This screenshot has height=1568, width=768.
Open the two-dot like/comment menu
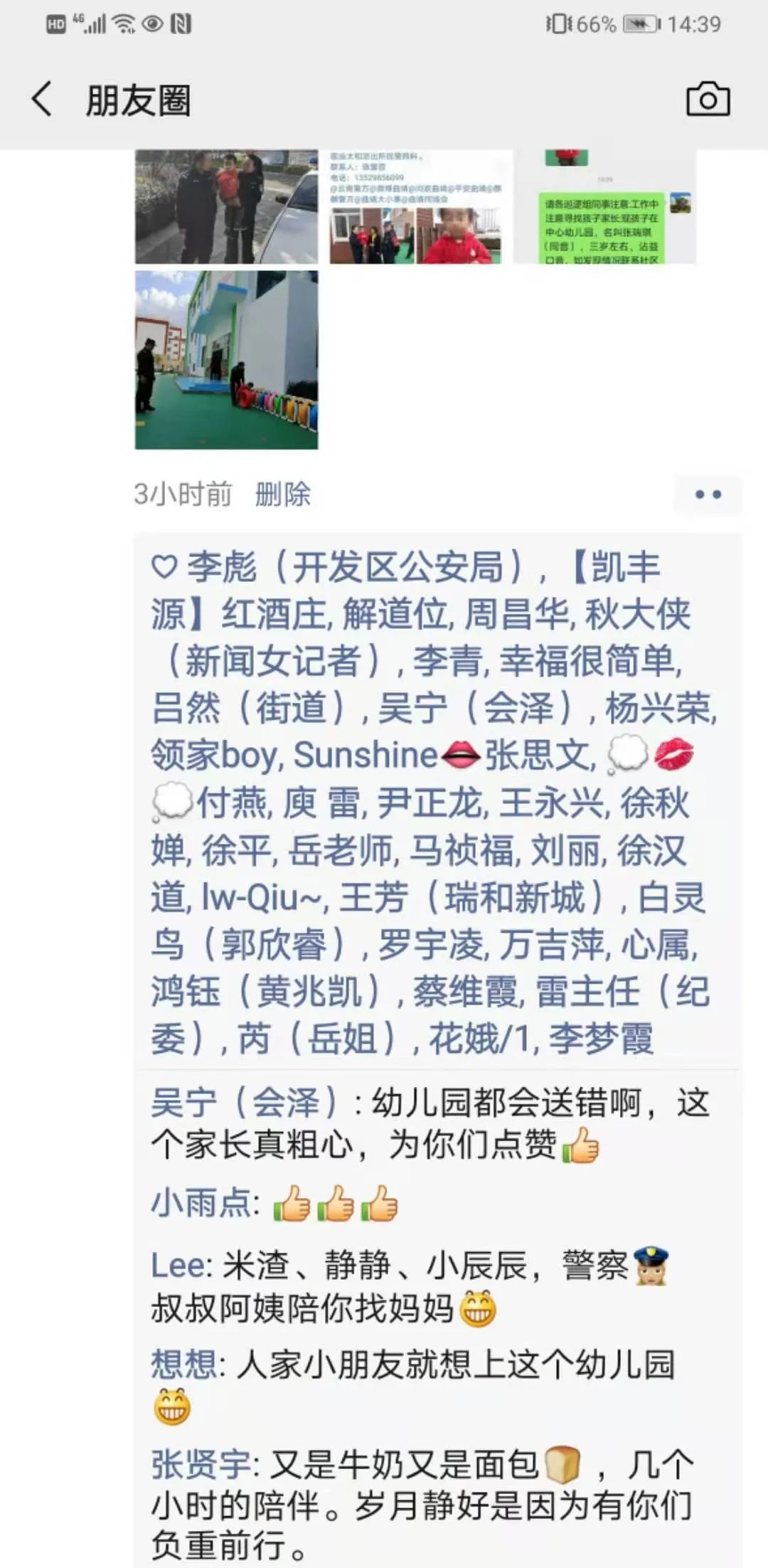coord(708,494)
